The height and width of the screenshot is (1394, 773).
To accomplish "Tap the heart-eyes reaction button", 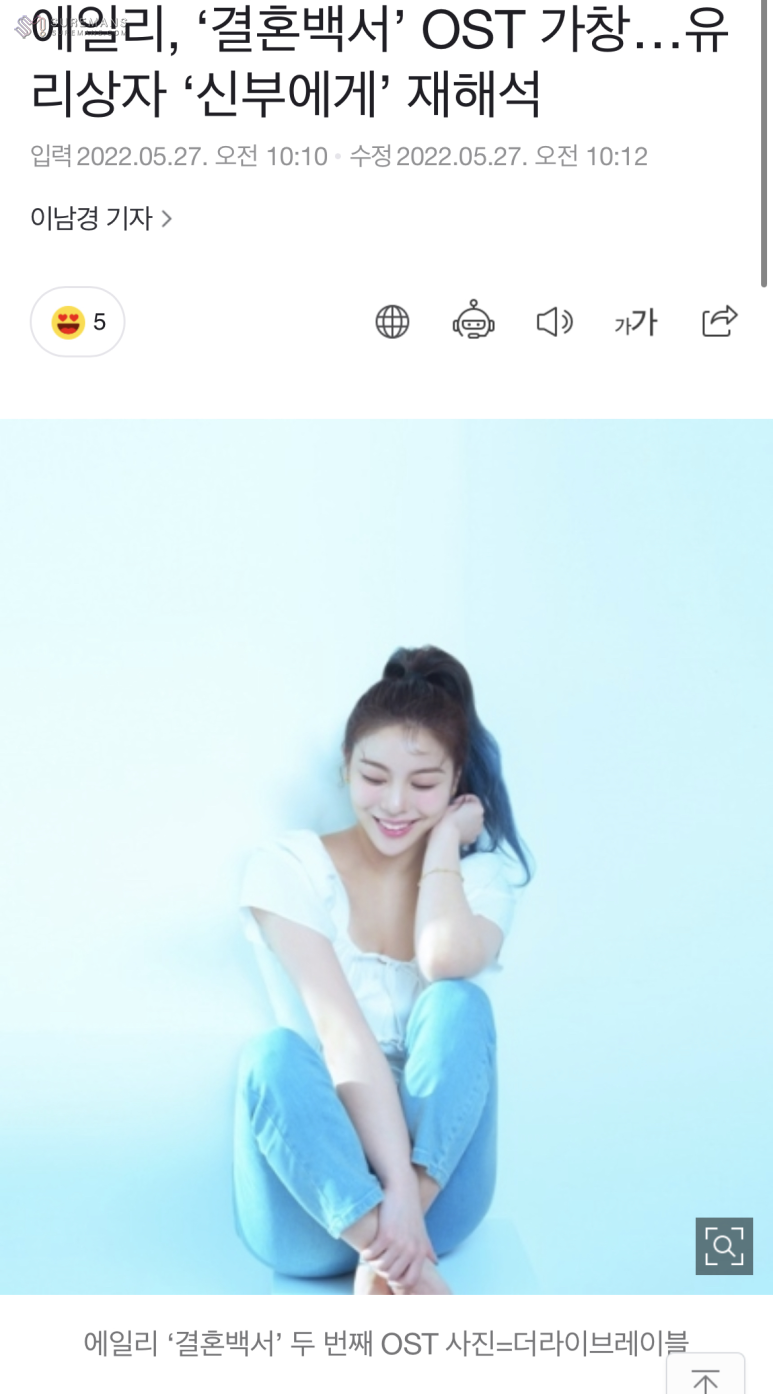I will tap(78, 322).
